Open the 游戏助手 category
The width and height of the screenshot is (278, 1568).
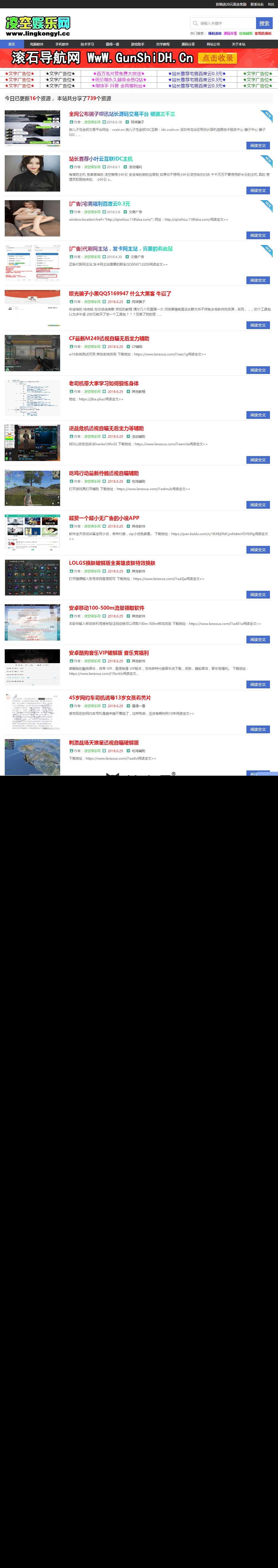coord(137,44)
